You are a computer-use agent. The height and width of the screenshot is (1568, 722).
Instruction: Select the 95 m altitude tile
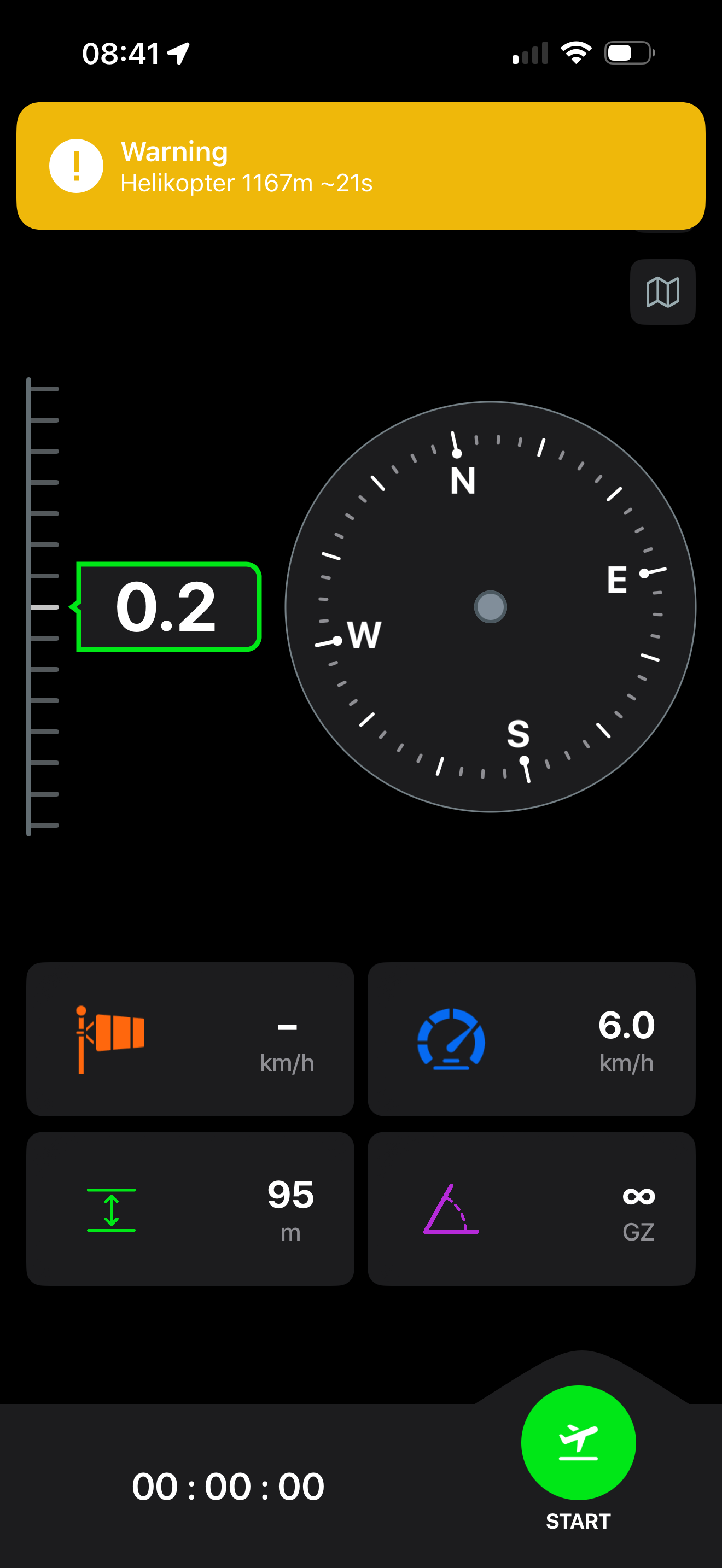[190, 1209]
